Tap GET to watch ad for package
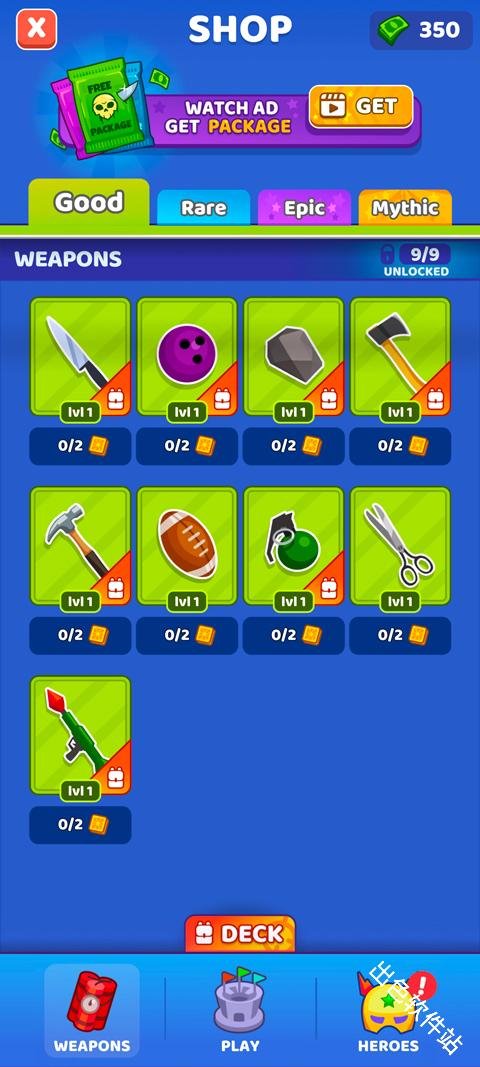480x1067 pixels. coord(361,107)
